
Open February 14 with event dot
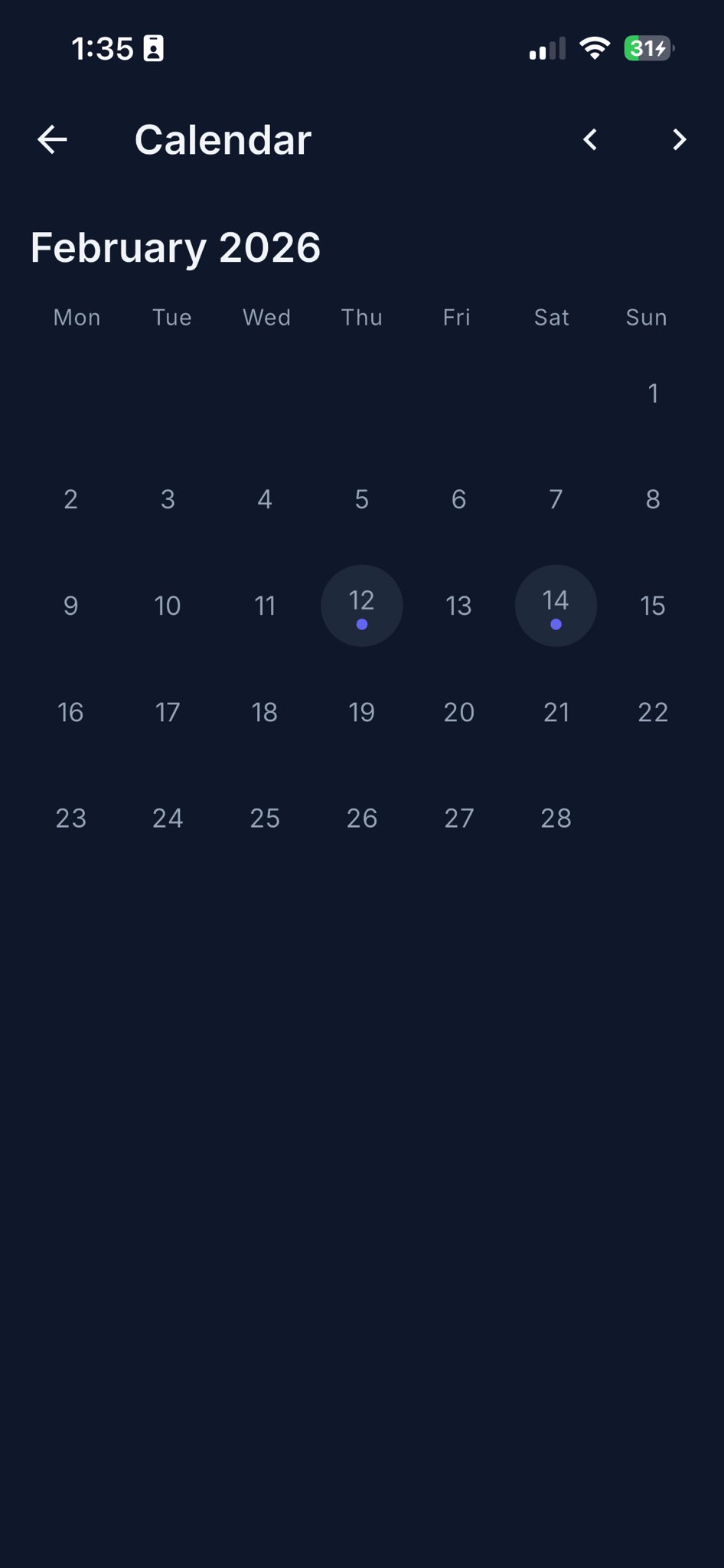click(556, 606)
